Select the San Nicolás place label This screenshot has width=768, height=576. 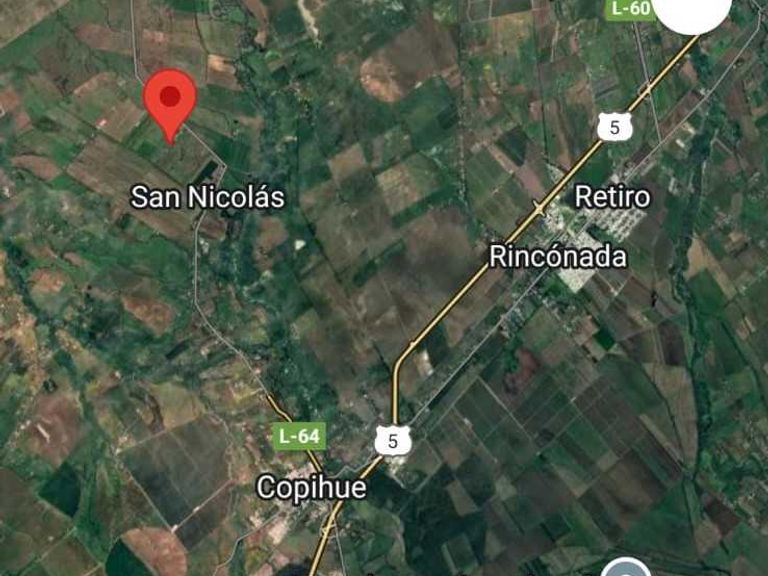click(x=208, y=197)
